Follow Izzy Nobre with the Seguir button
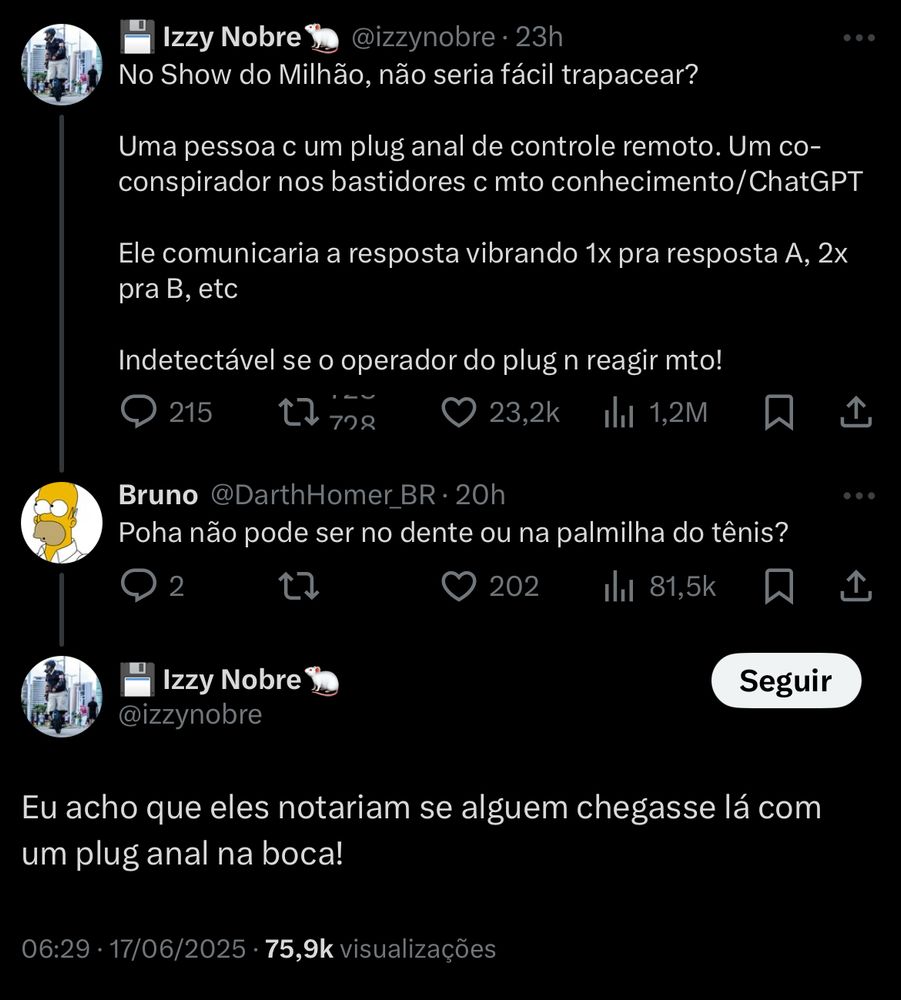Viewport: 901px width, 1000px height. pyautogui.click(x=785, y=682)
